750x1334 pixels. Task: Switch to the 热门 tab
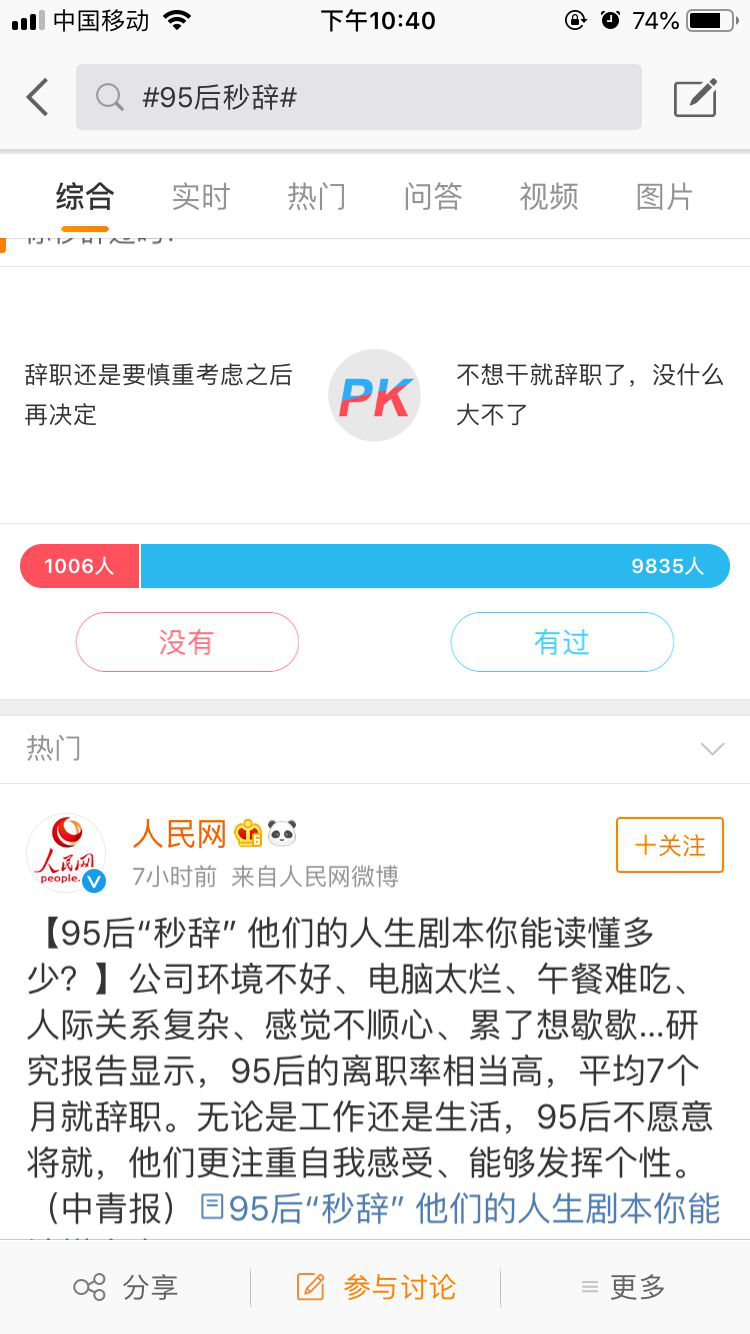(x=316, y=197)
